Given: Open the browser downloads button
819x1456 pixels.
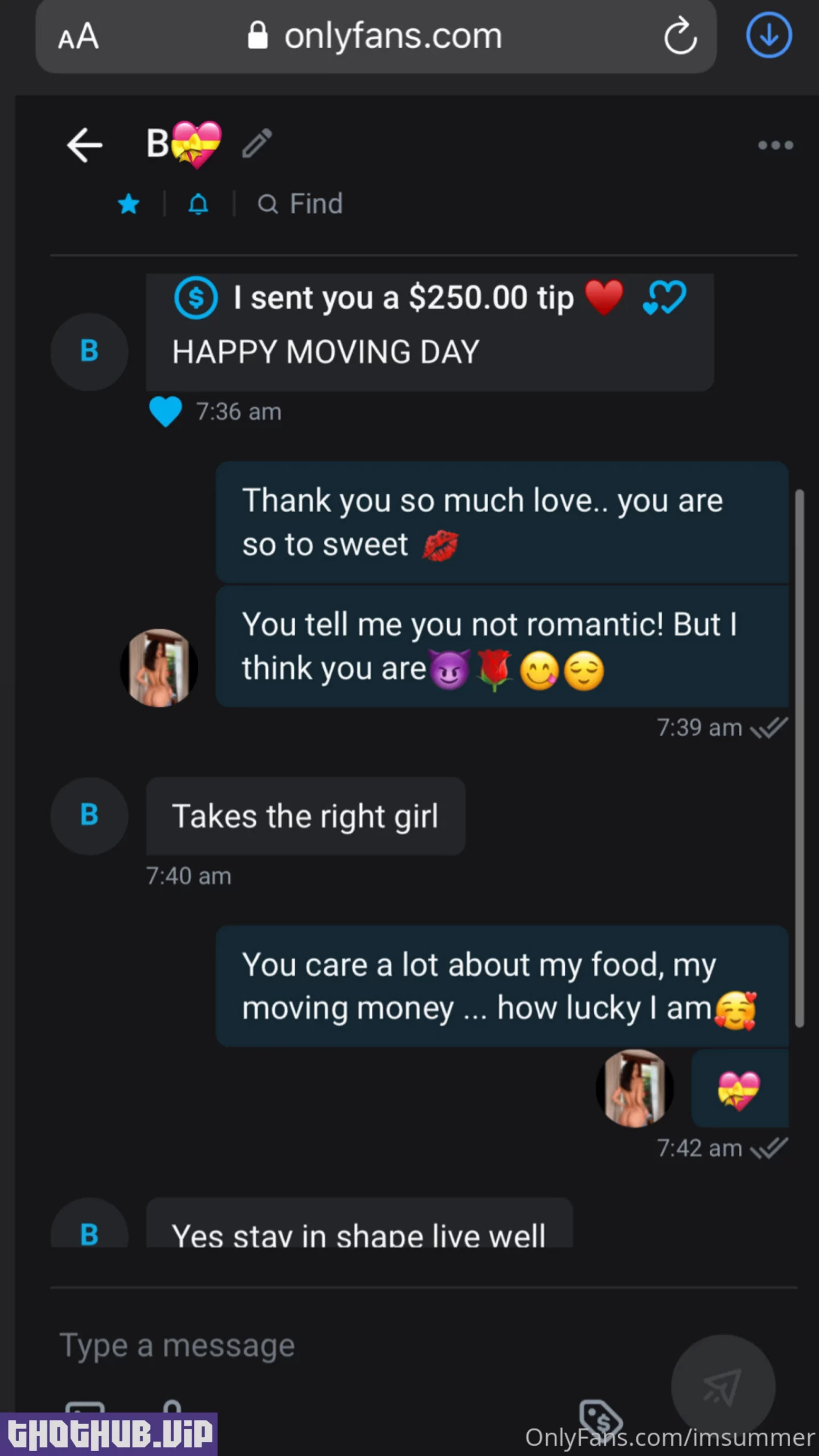Looking at the screenshot, I should click(x=769, y=36).
